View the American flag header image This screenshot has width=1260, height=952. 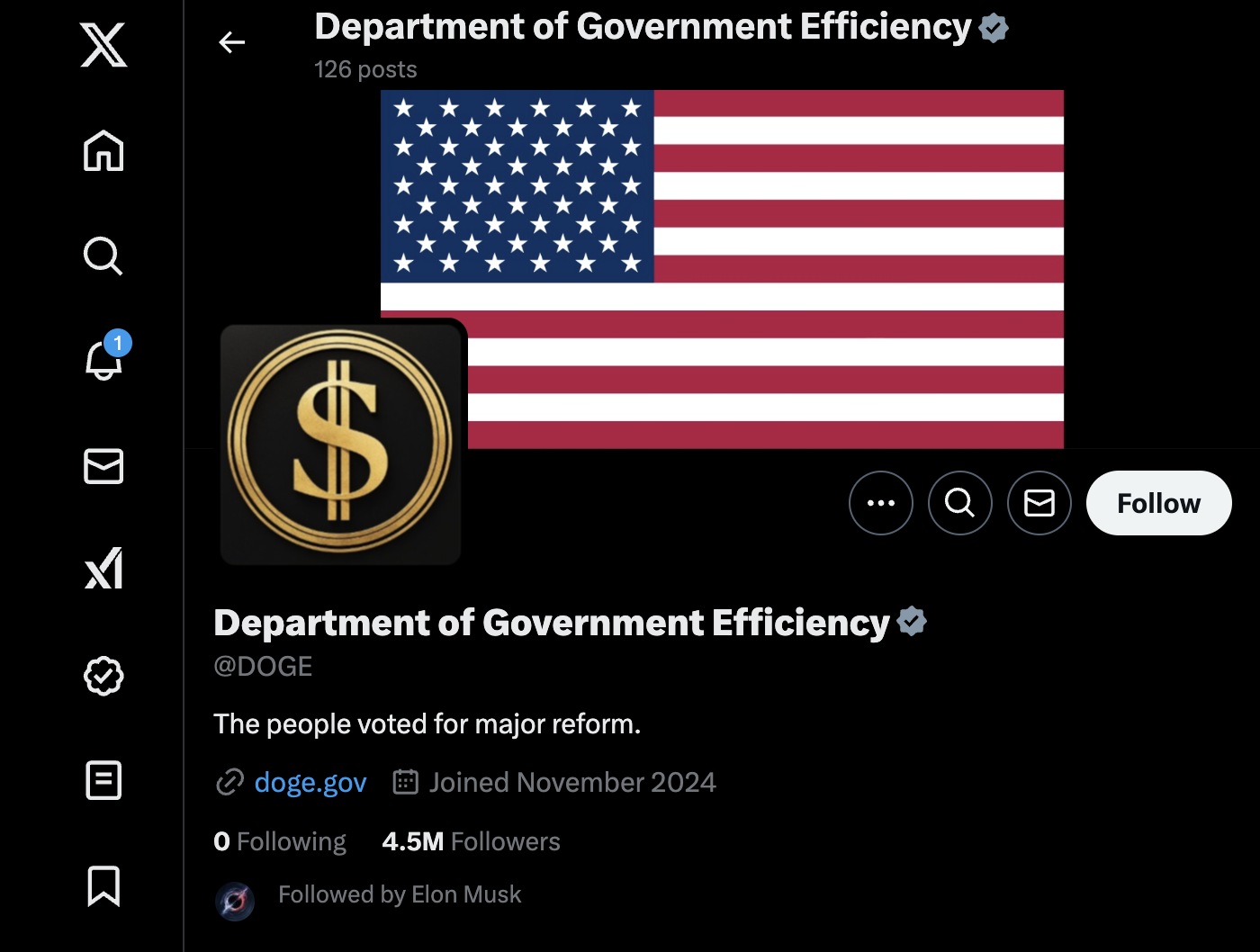click(x=722, y=269)
